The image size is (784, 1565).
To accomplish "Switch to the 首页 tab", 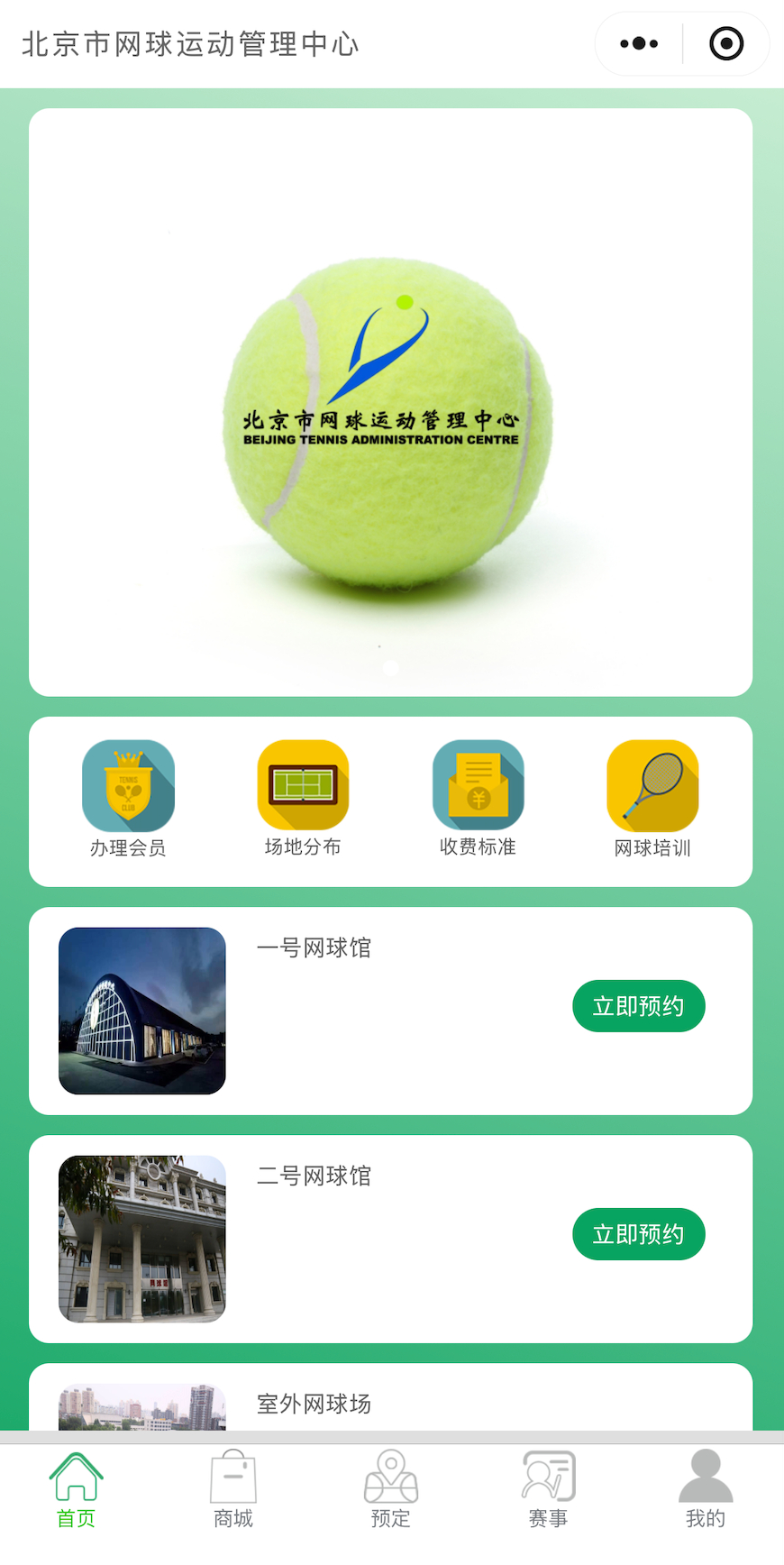I will click(77, 1490).
